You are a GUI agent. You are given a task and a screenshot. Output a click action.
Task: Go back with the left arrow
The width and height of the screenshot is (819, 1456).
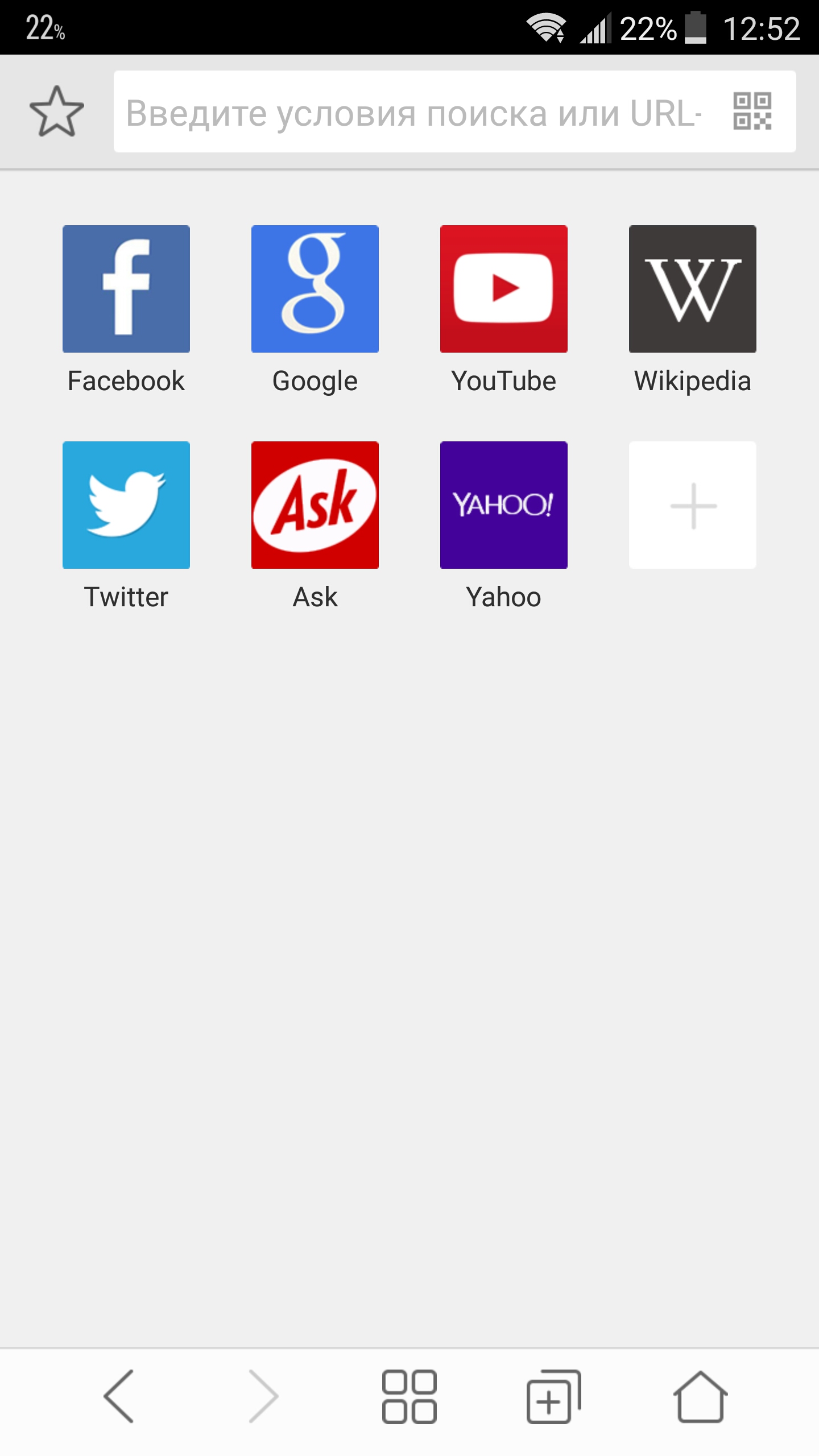pos(118,1396)
